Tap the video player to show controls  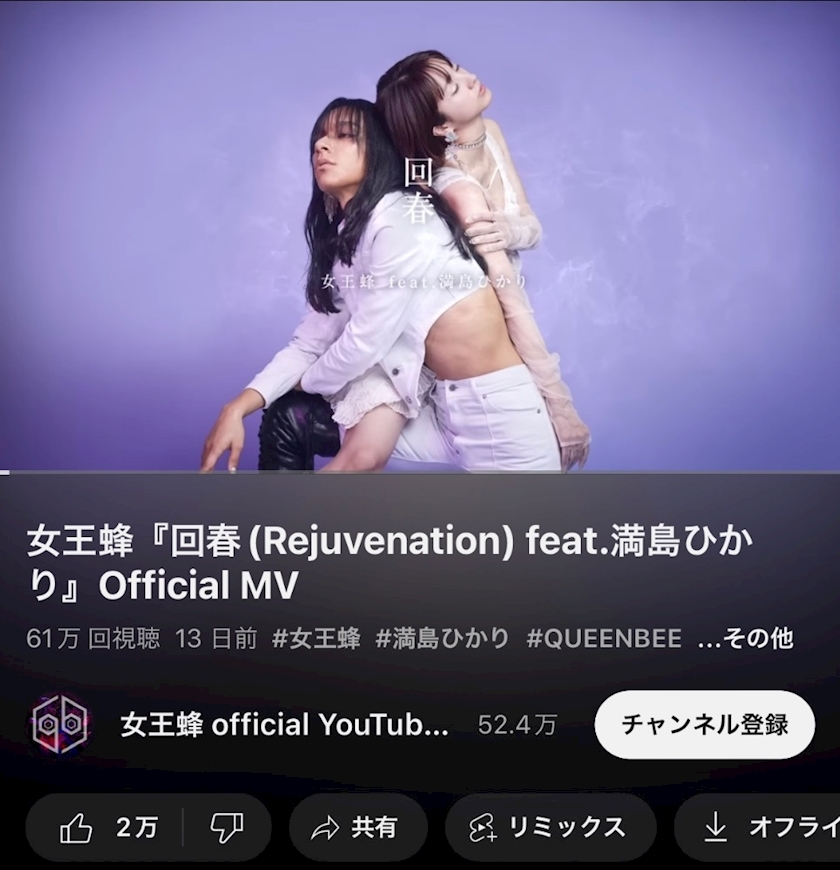pos(420,235)
